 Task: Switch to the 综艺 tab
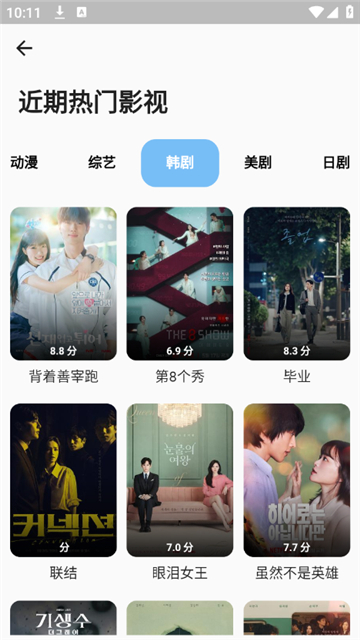[x=102, y=162]
